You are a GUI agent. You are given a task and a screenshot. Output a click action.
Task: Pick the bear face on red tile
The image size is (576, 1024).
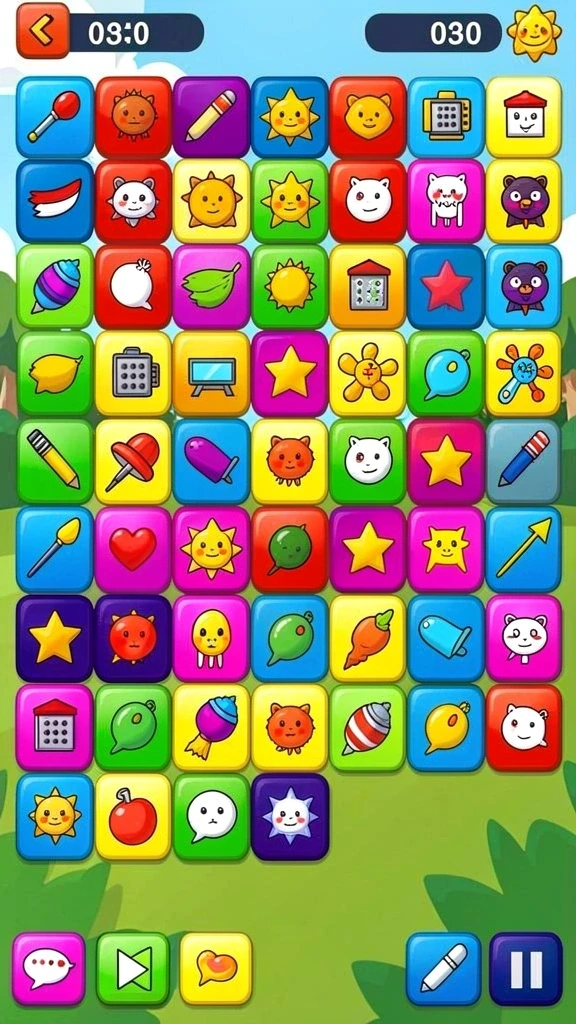[368, 117]
